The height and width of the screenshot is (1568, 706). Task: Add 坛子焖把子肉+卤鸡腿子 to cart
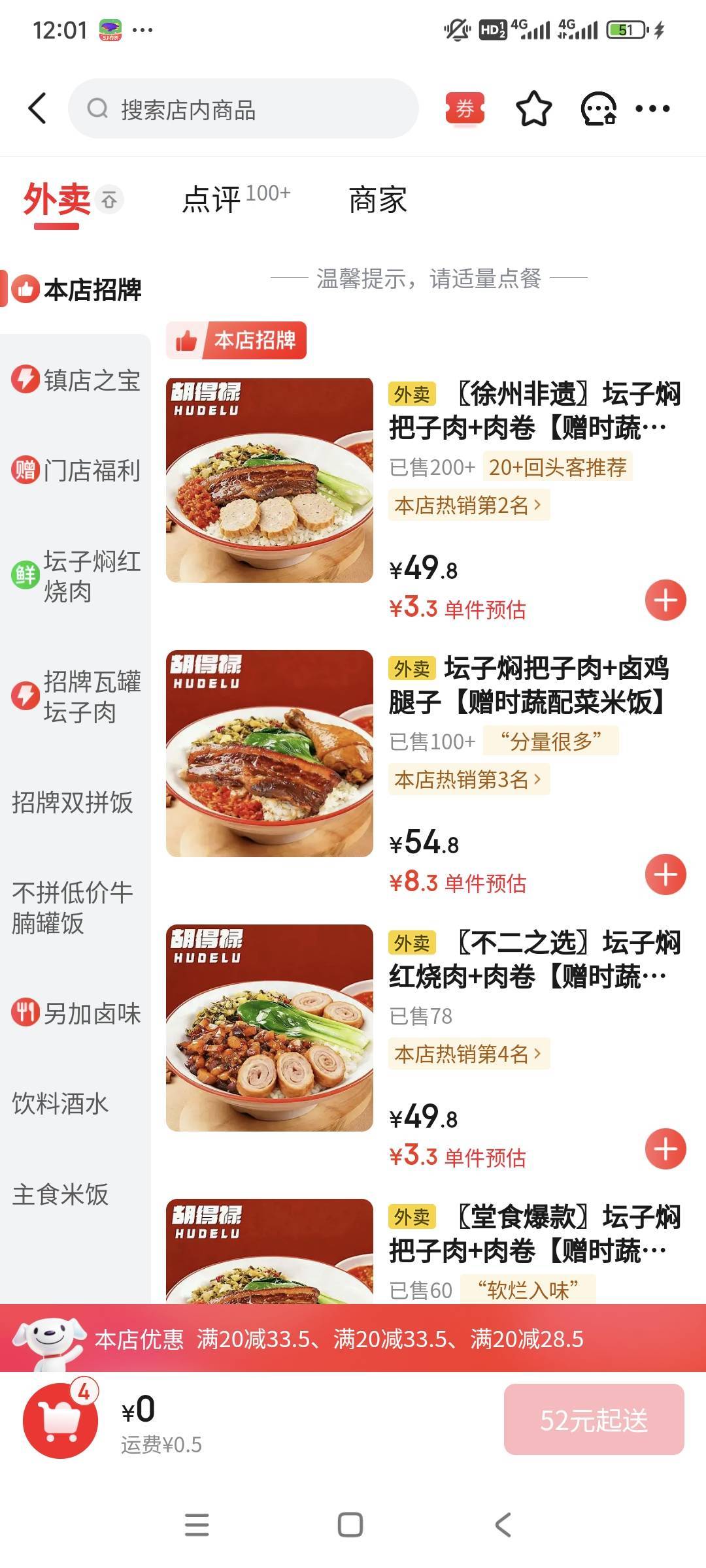coord(665,874)
